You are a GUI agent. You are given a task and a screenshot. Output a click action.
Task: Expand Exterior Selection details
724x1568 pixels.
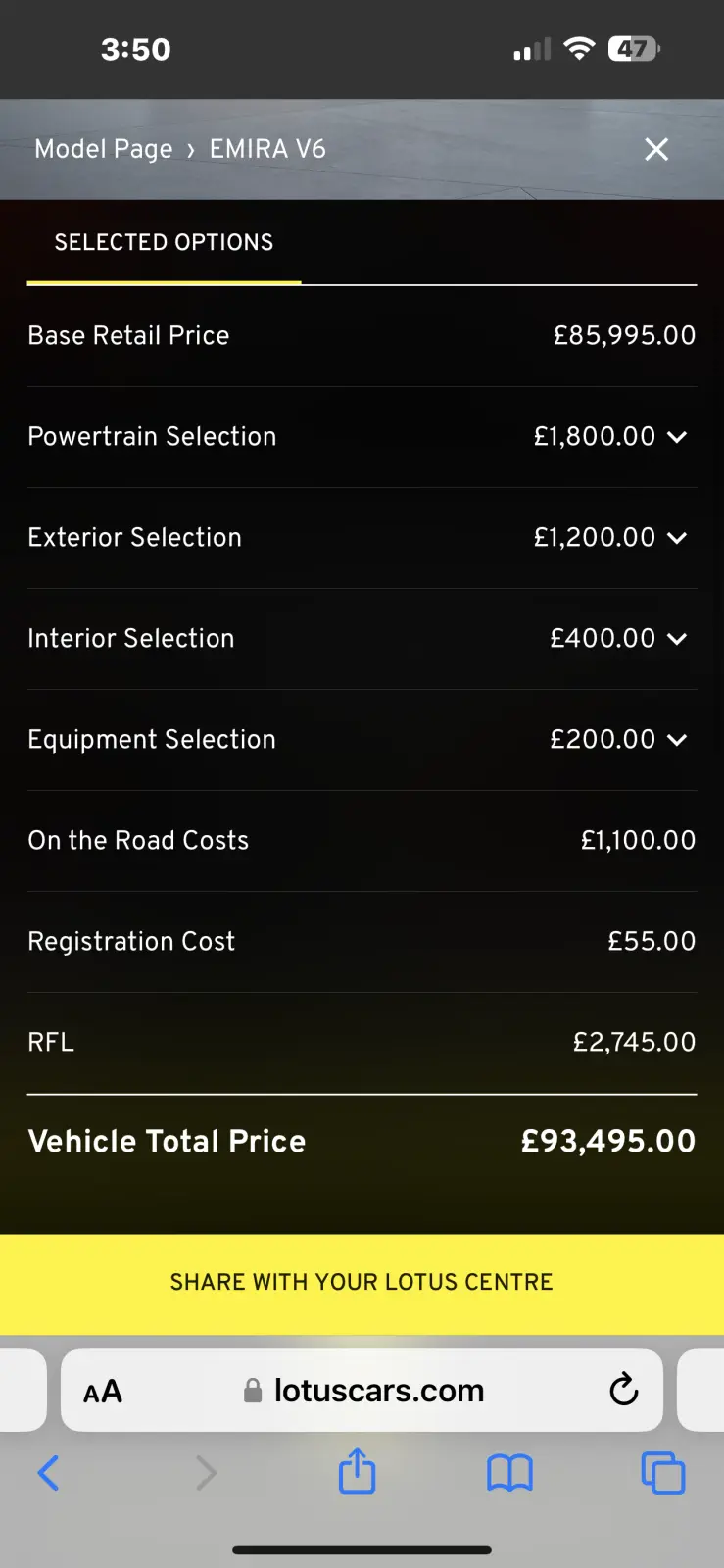coord(676,538)
